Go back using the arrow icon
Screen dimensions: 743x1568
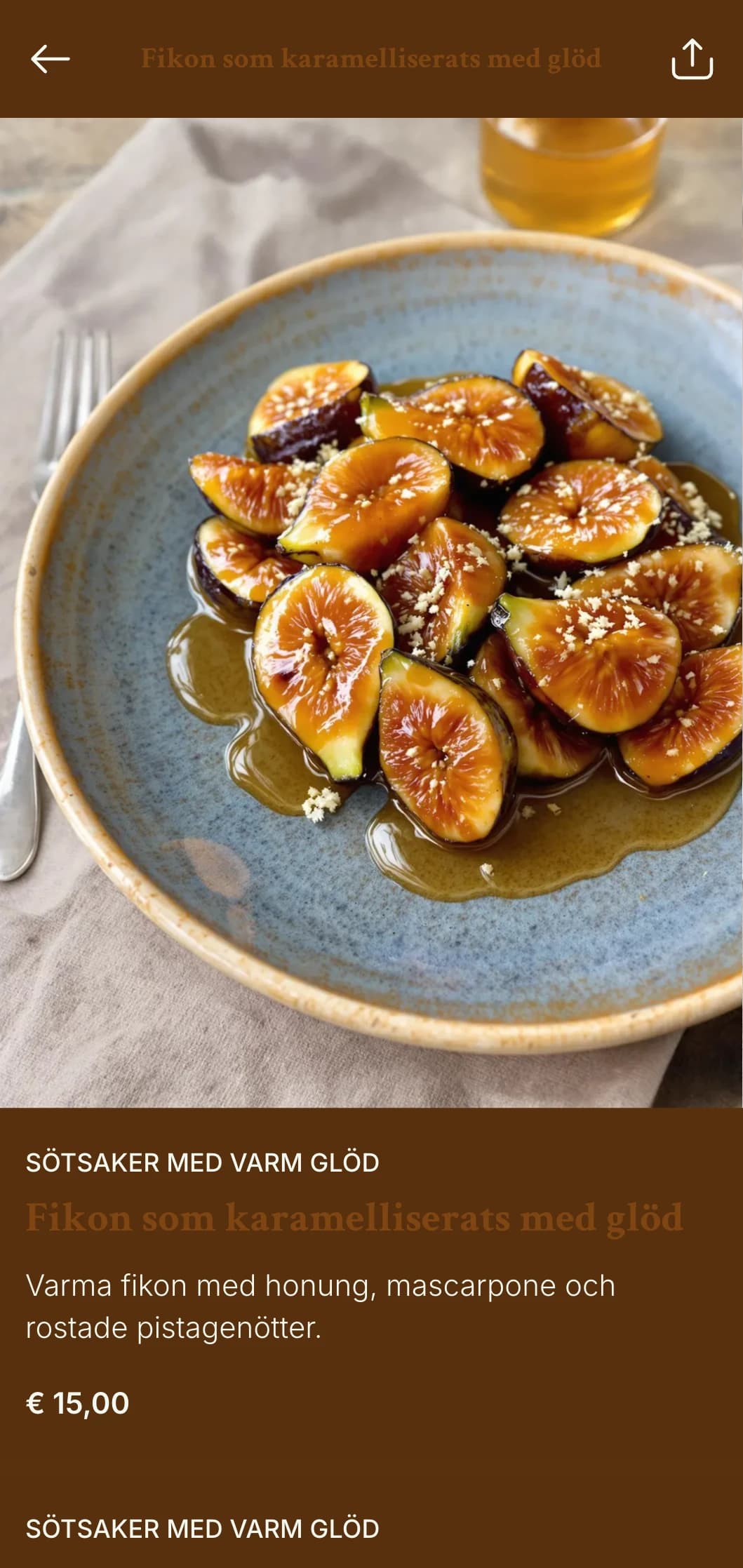[x=51, y=59]
